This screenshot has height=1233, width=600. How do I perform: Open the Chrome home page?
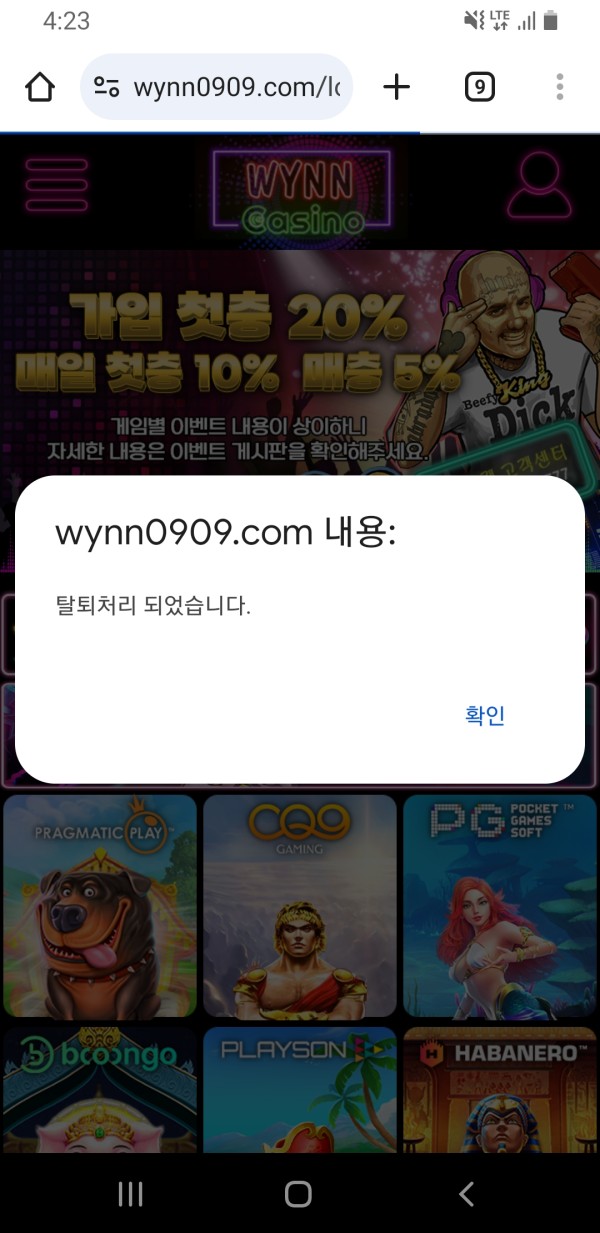click(x=40, y=88)
